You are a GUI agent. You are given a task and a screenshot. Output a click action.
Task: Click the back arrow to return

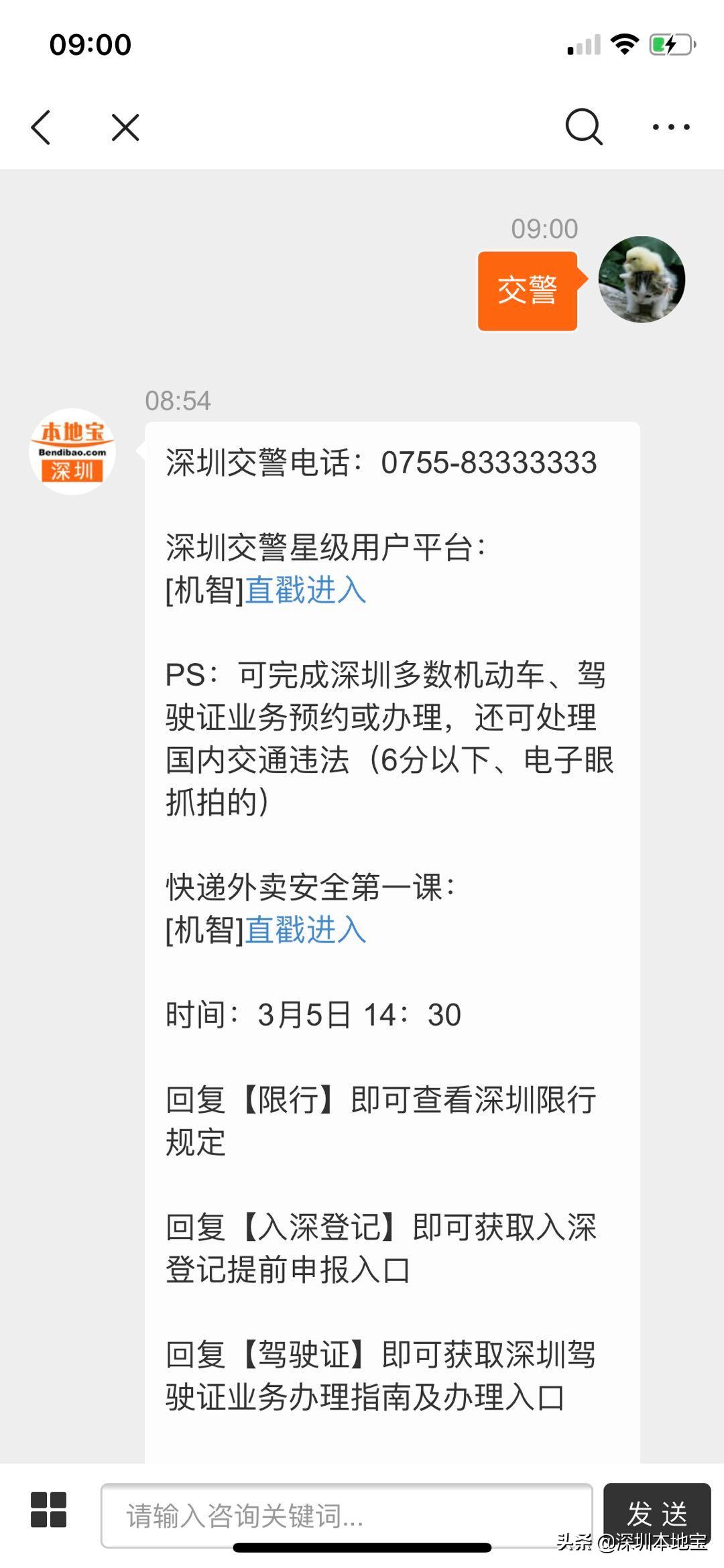coord(42,126)
